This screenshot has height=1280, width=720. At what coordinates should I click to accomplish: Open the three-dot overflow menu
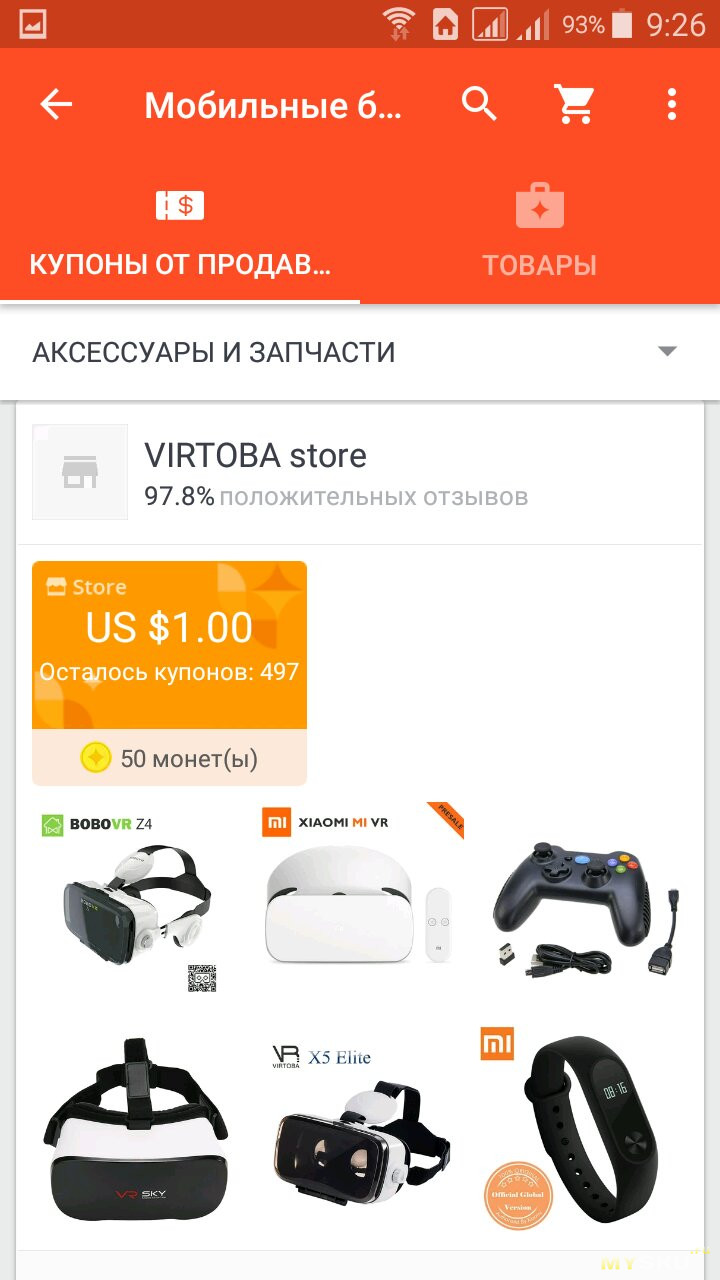click(671, 104)
